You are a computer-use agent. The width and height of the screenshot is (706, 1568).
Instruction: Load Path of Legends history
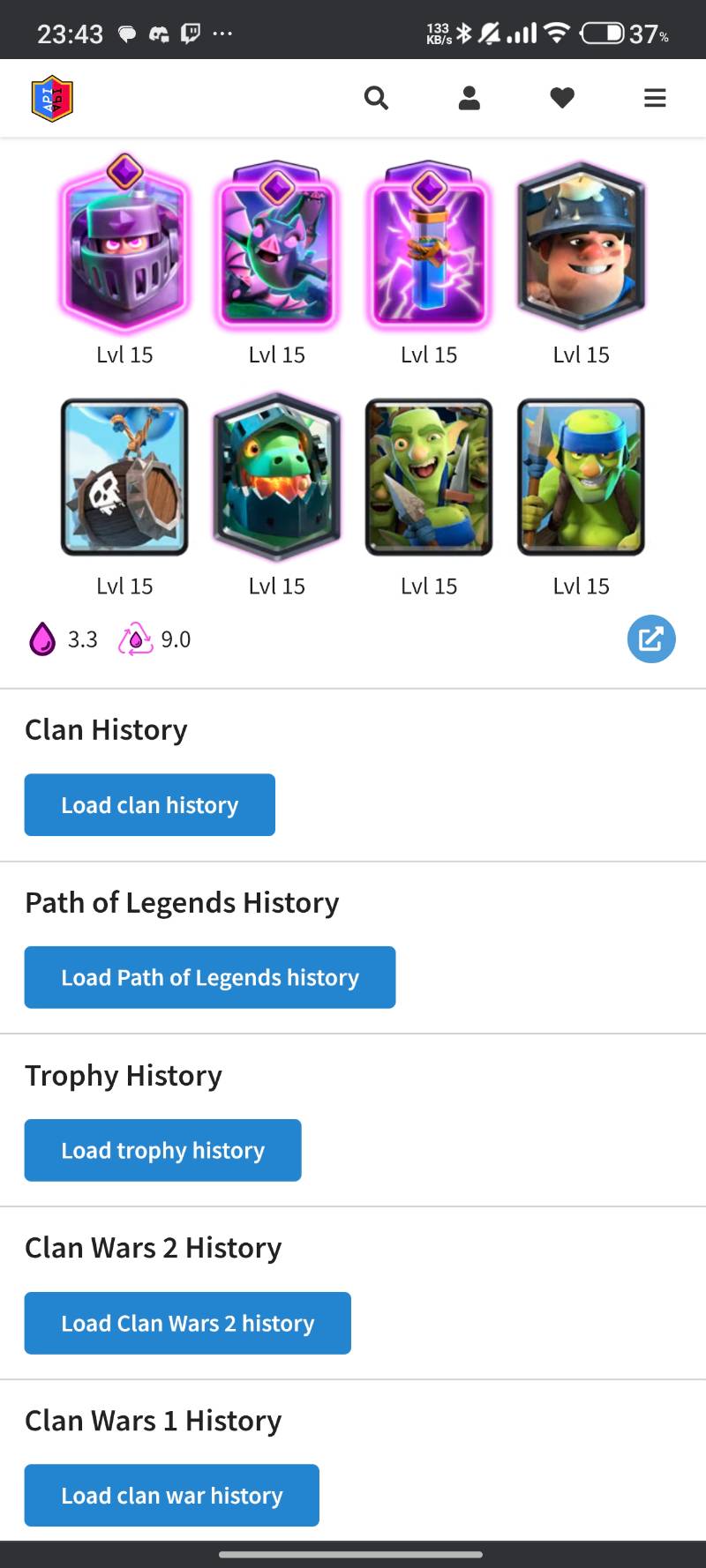(x=210, y=977)
